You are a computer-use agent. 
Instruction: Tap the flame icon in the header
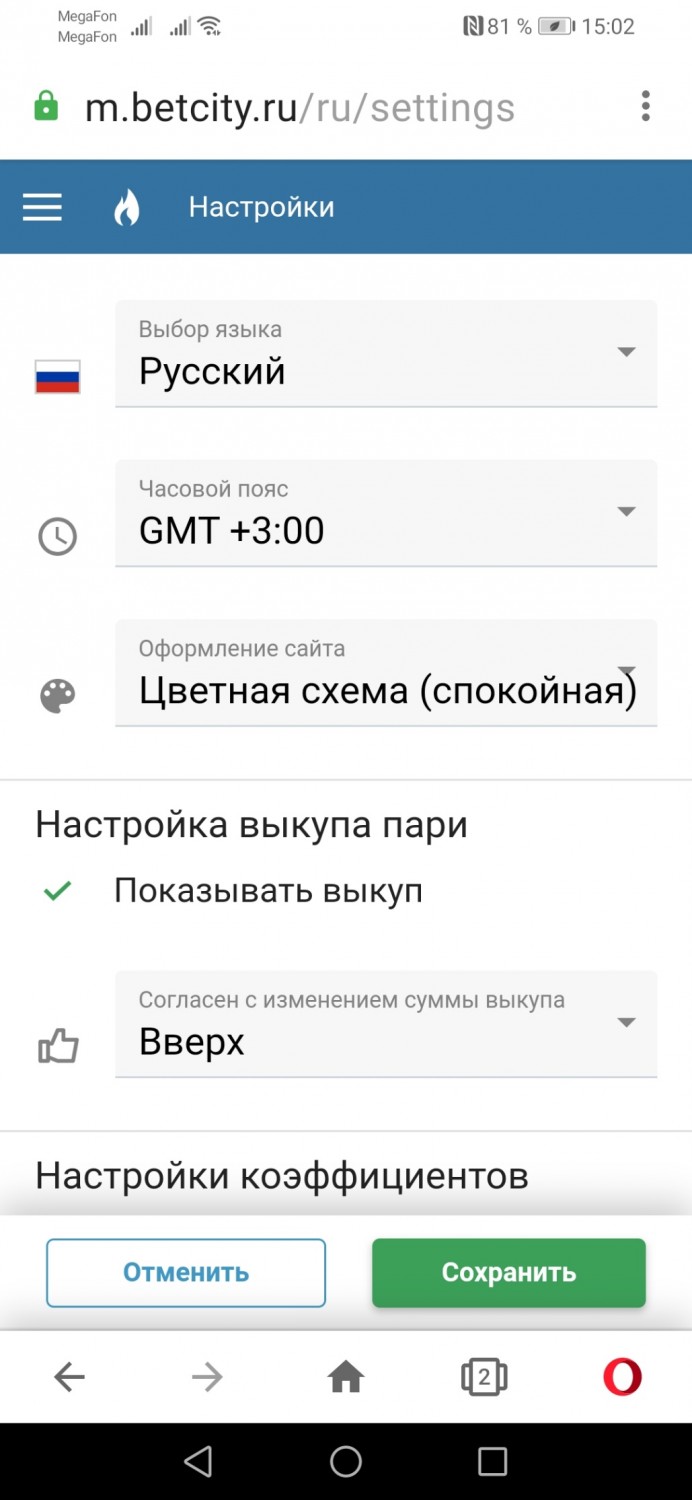[127, 207]
